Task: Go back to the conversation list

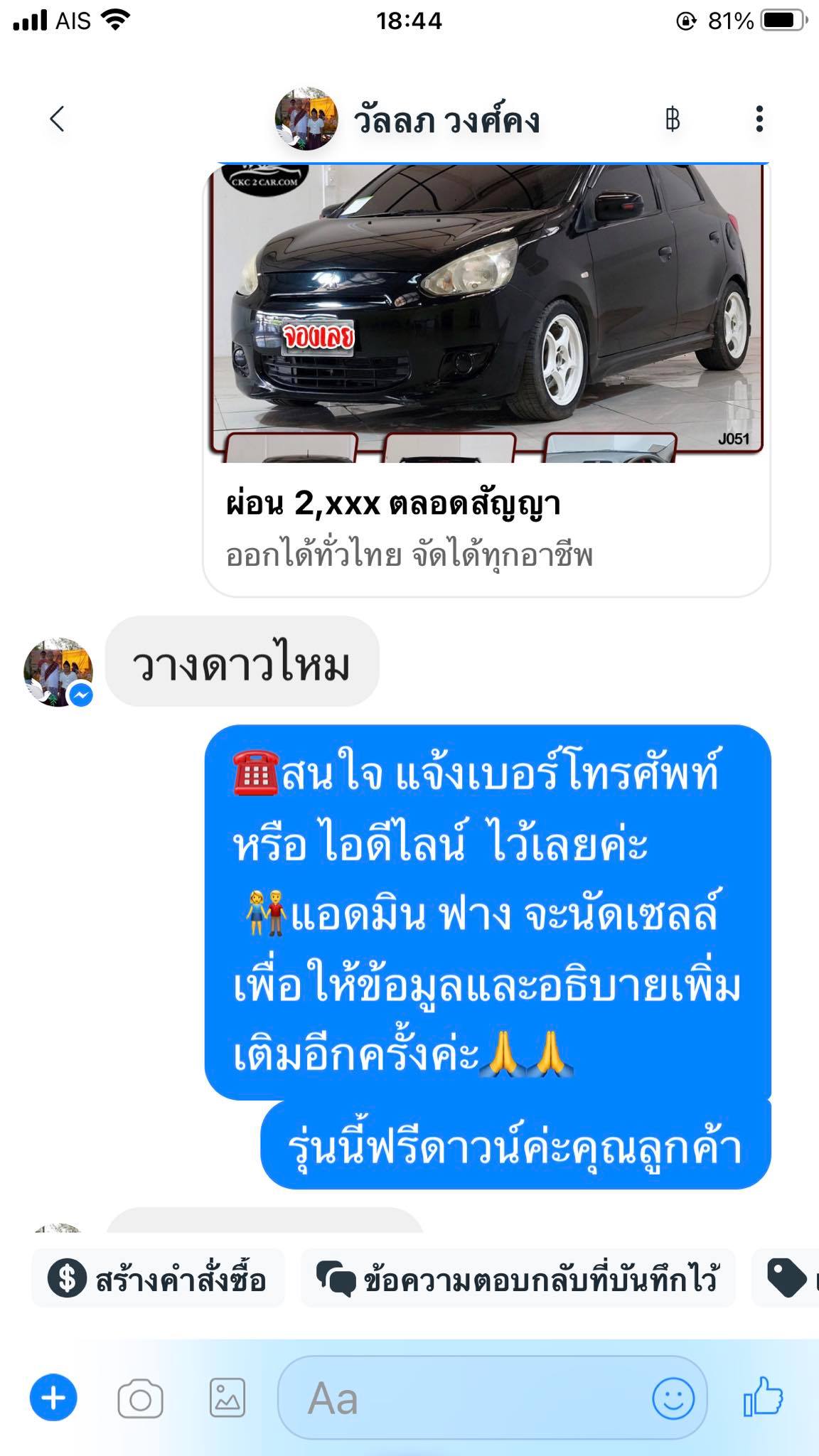Action: [58, 119]
